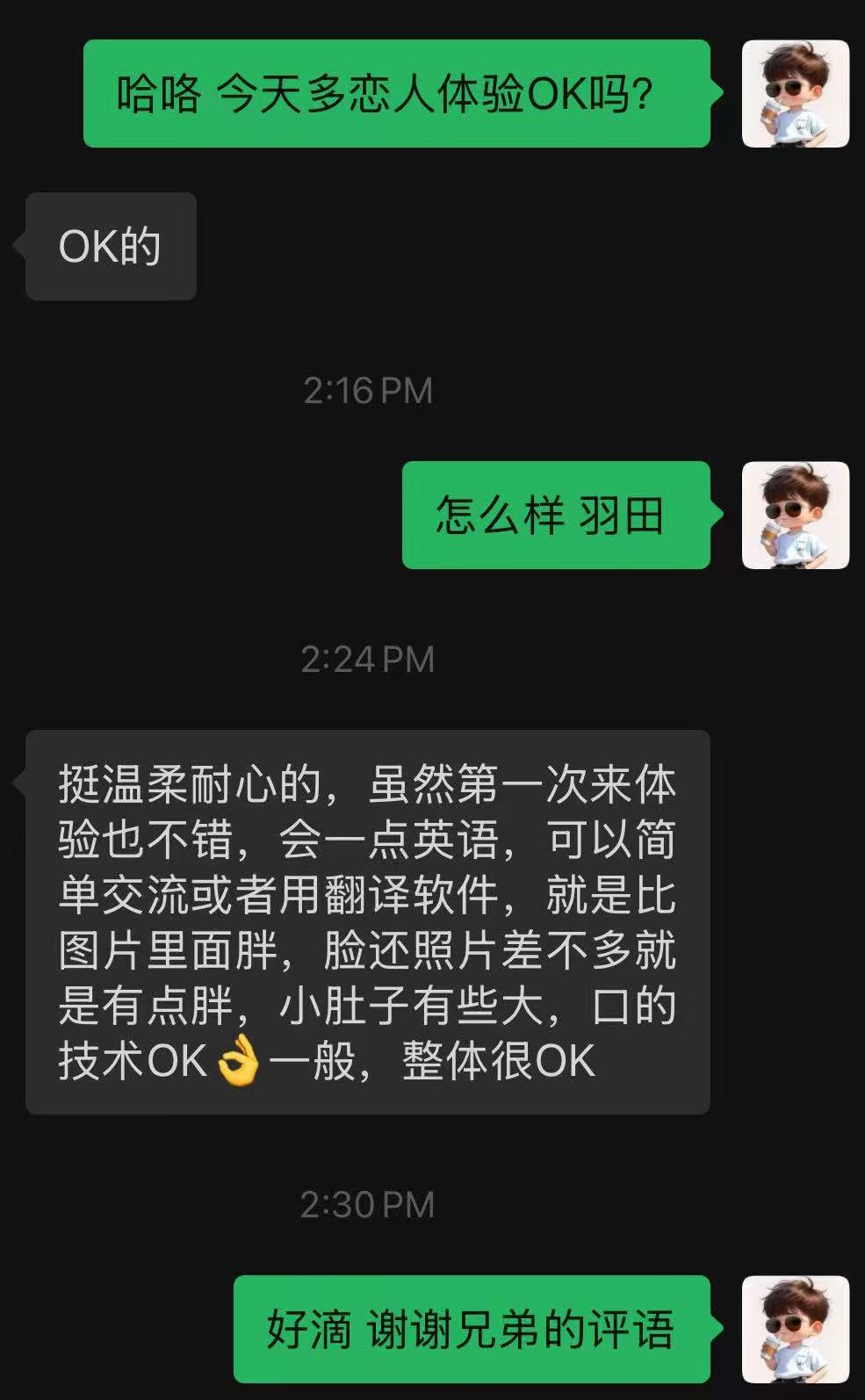The height and width of the screenshot is (1400, 865).
Task: Open profile avatar beside 好滴 谢谢兄弟的评语
Action: (795, 1329)
